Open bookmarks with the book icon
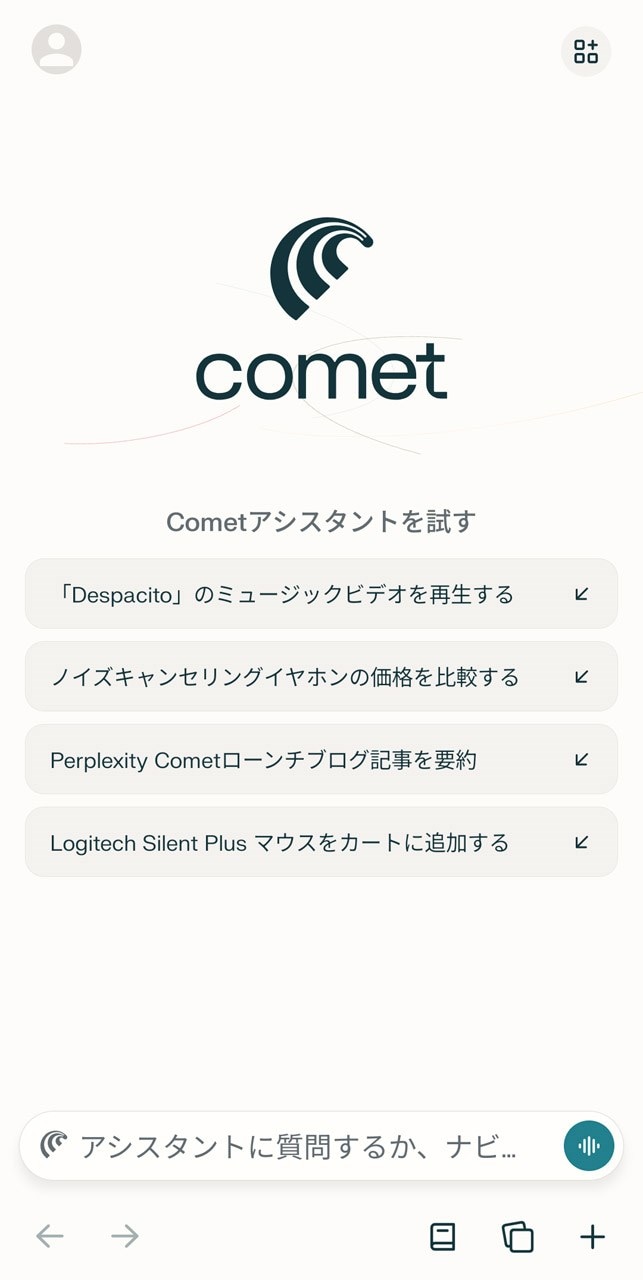Viewport: 643px width, 1280px height. tap(442, 1237)
